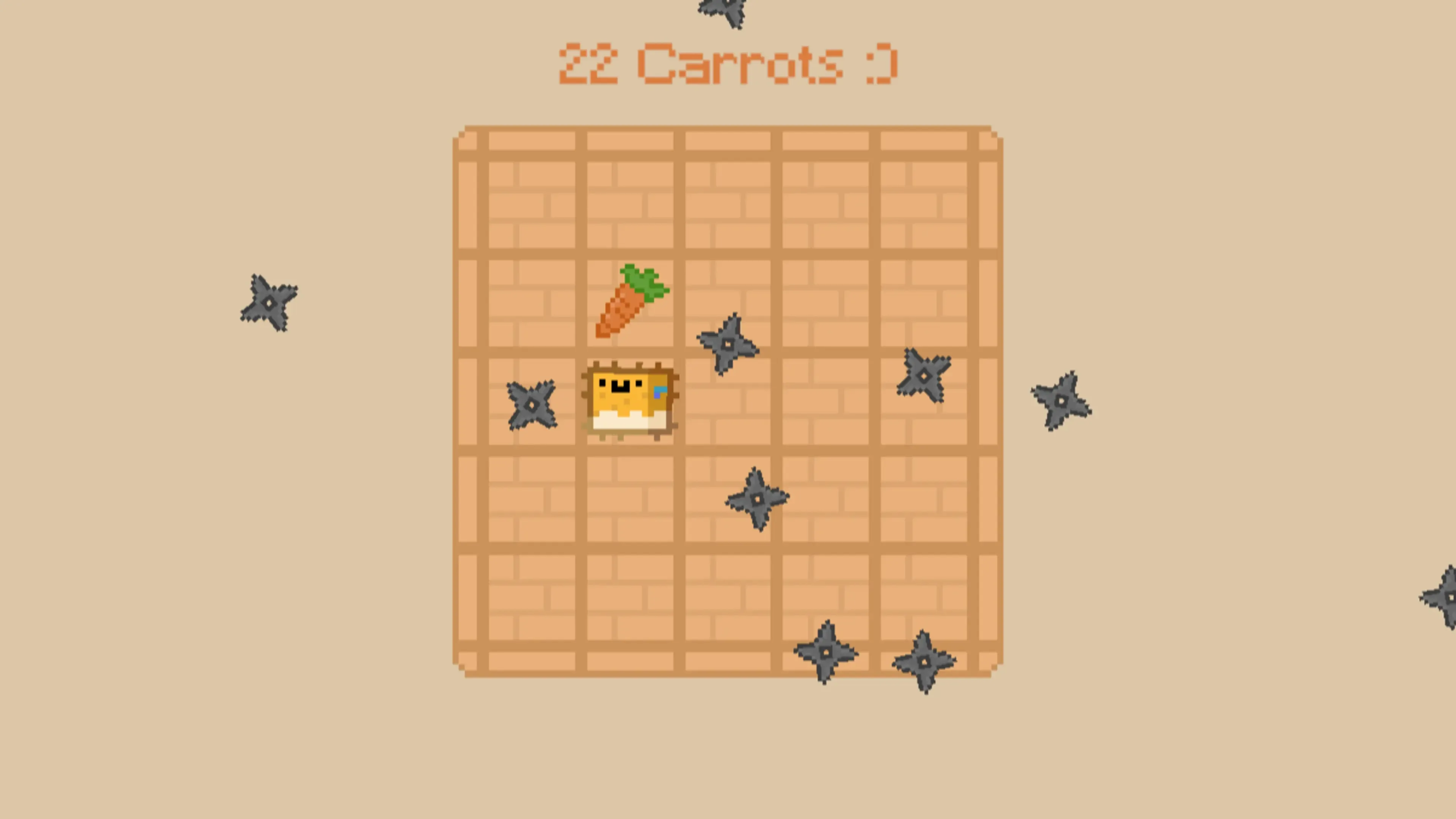This screenshot has width=1456, height=819.
Task: Tap the carrot tile on the grid
Action: tap(630, 303)
